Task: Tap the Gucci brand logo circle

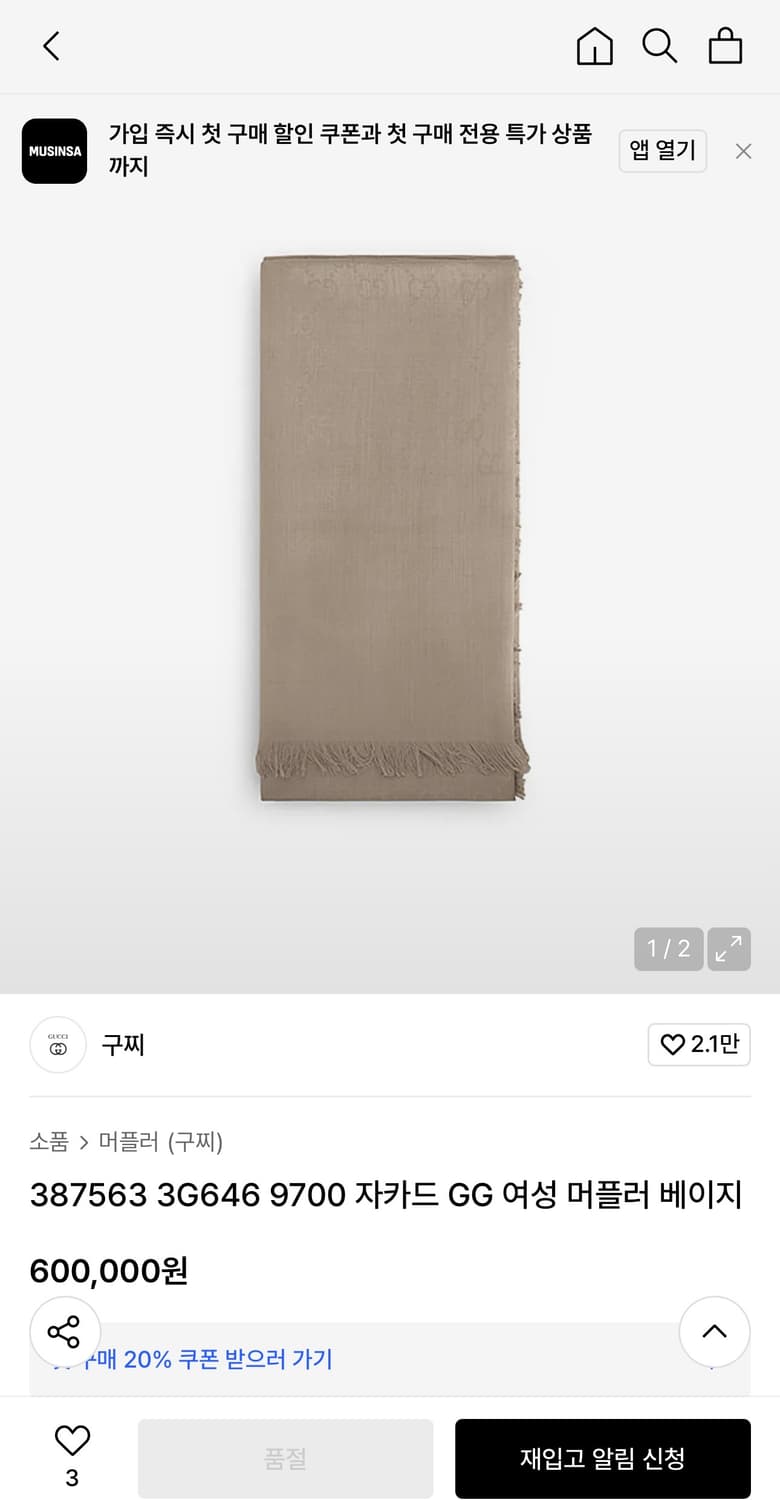Action: click(57, 1044)
